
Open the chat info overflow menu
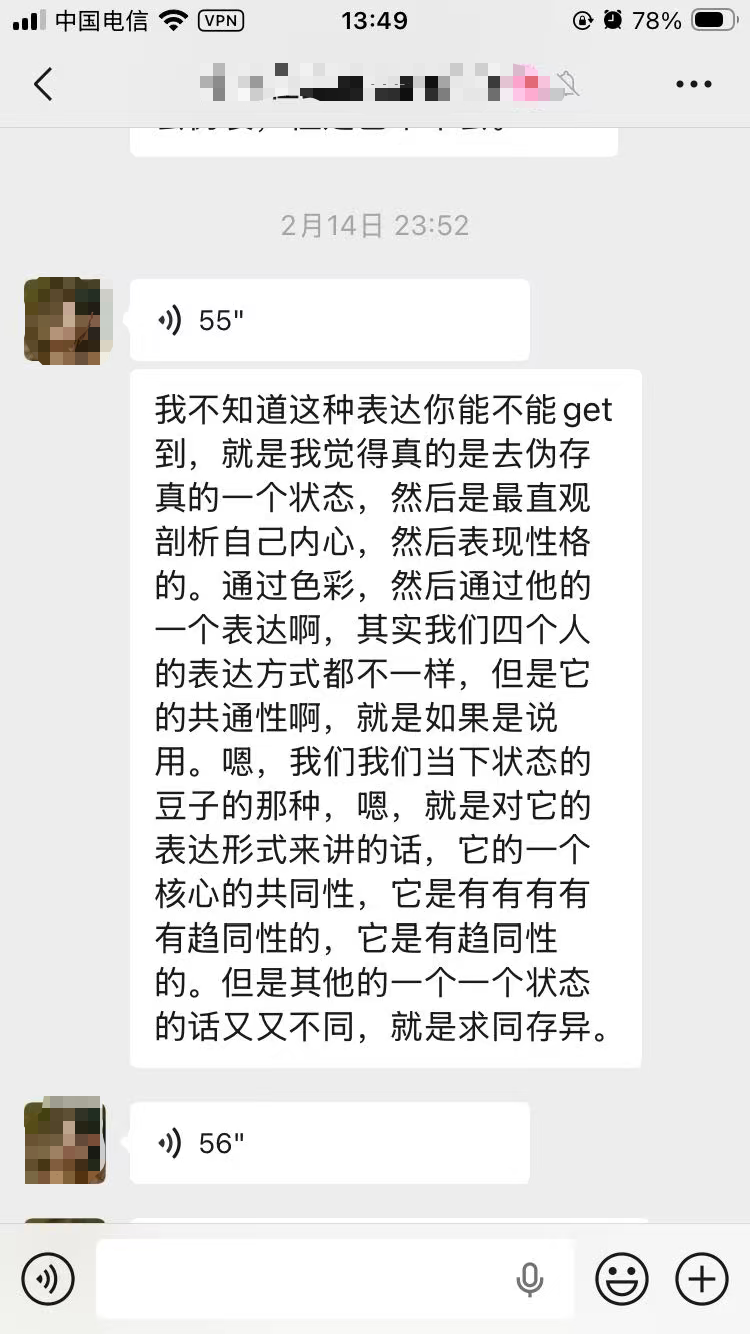693,84
